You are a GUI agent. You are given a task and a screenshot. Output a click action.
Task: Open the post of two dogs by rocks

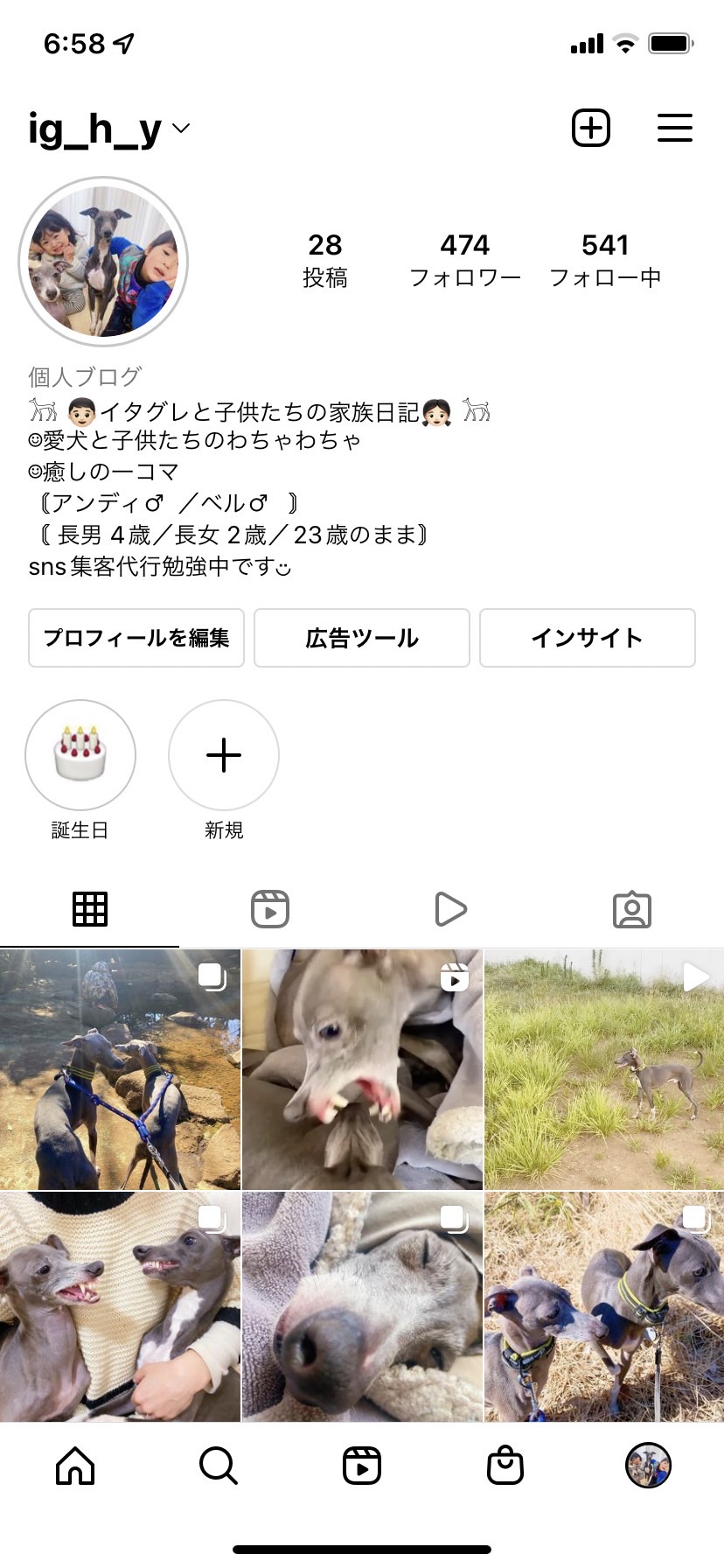[x=120, y=1069]
